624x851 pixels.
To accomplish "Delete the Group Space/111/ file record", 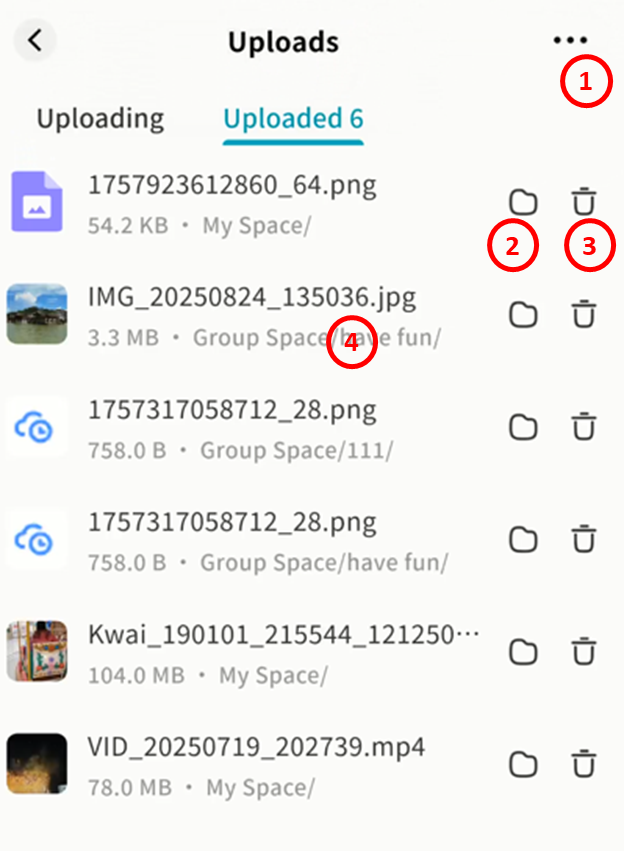I will coord(583,427).
